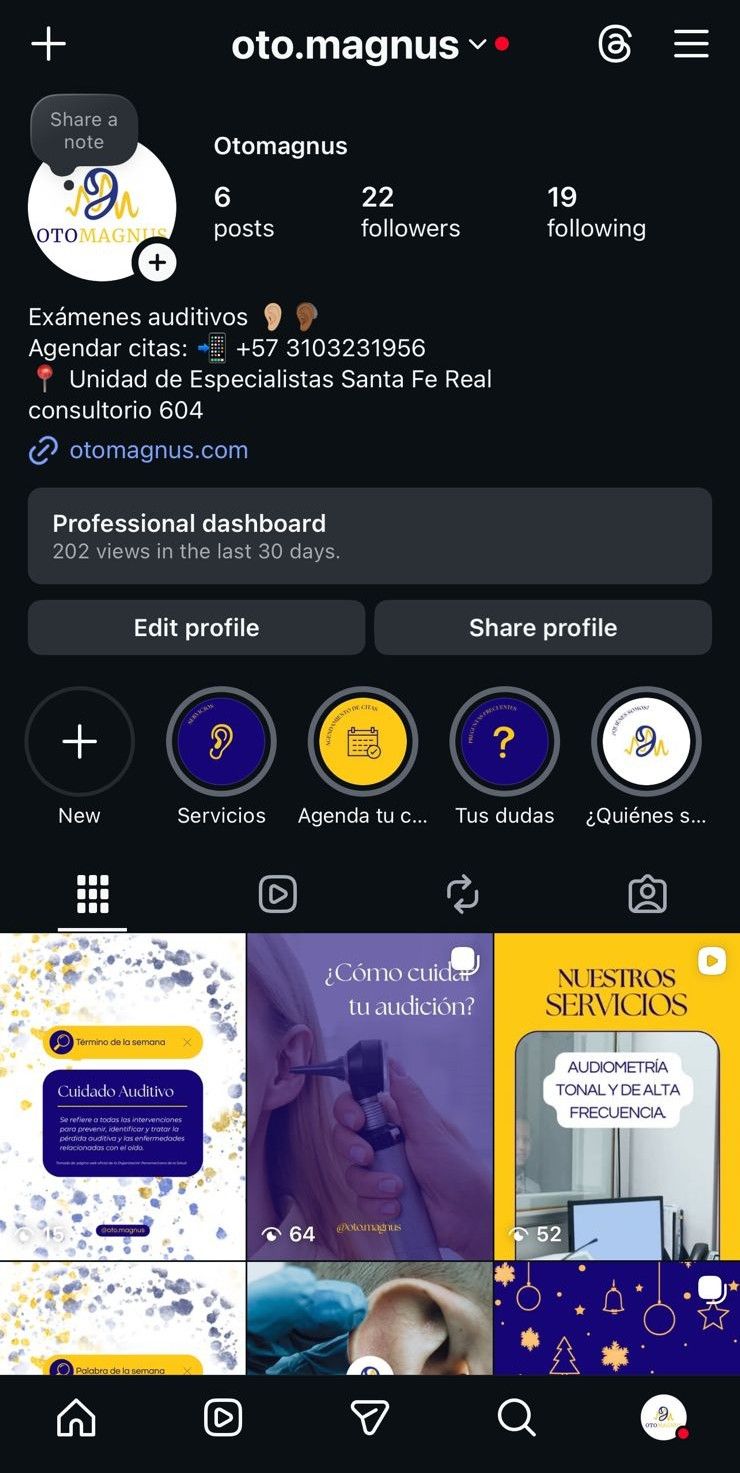Viewport: 740px width, 1473px height.
Task: Open Instagram's hamburger menu
Action: 691,44
